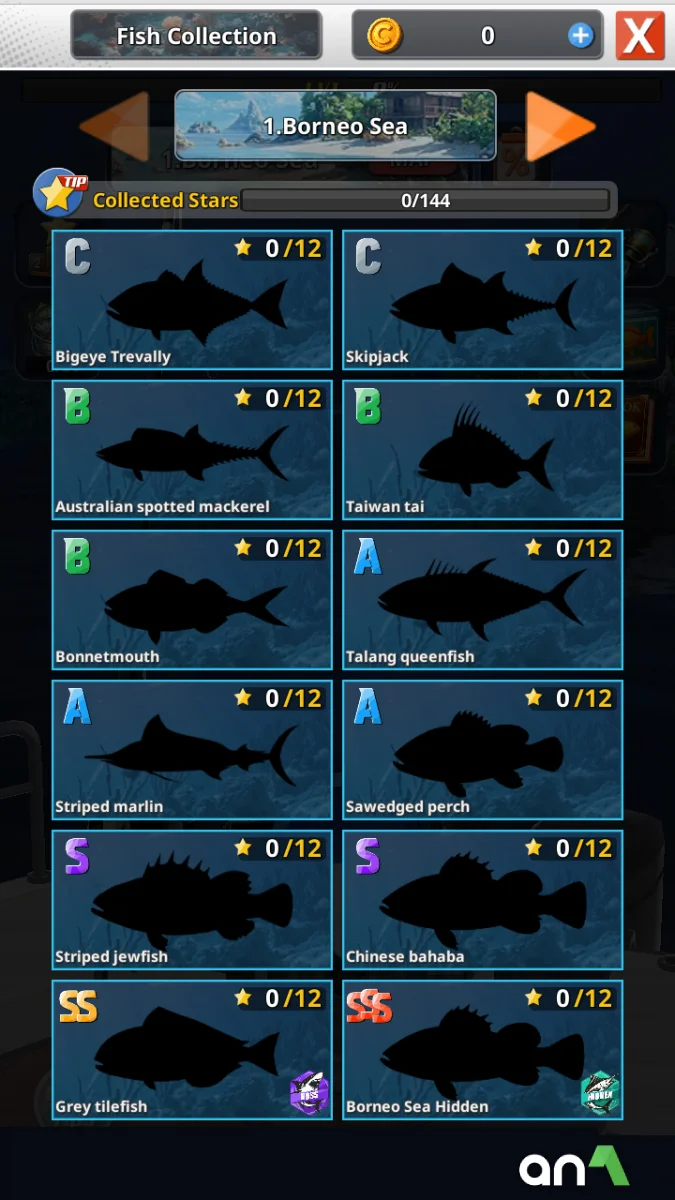The width and height of the screenshot is (675, 1200).
Task: Open the Striped jewfish card
Action: click(x=192, y=900)
